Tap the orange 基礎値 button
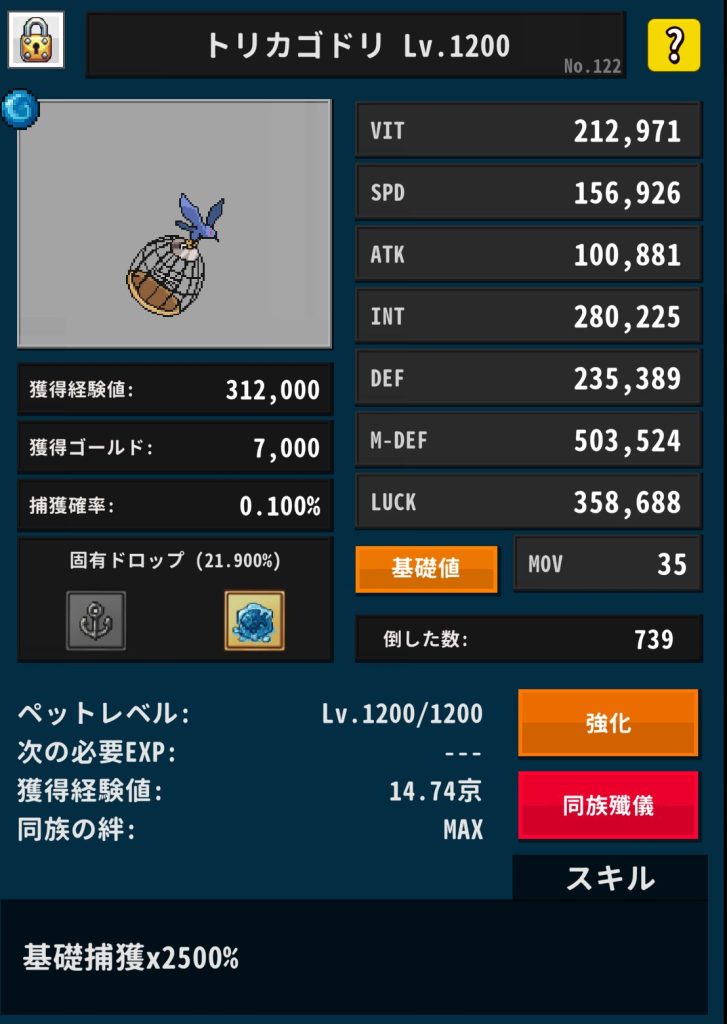This screenshot has height=1024, width=727. pos(426,569)
